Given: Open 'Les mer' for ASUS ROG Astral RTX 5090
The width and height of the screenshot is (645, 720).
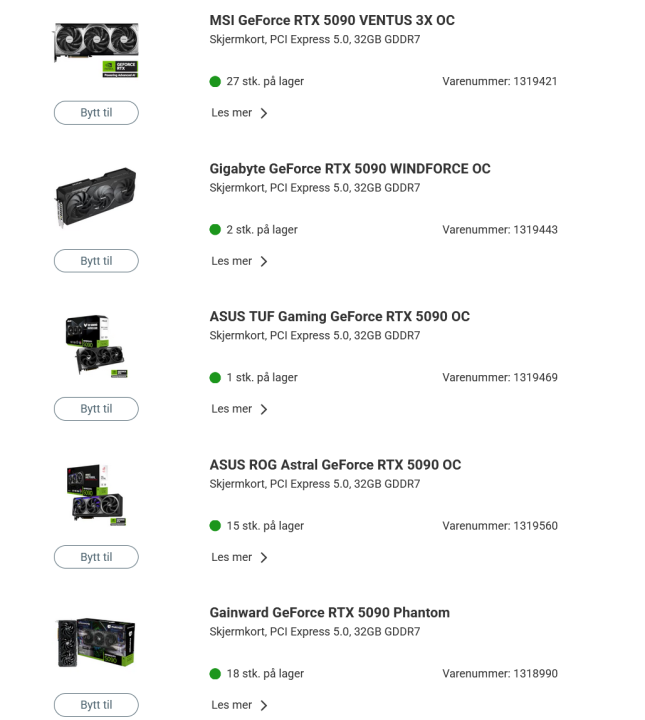Looking at the screenshot, I should 239,557.
